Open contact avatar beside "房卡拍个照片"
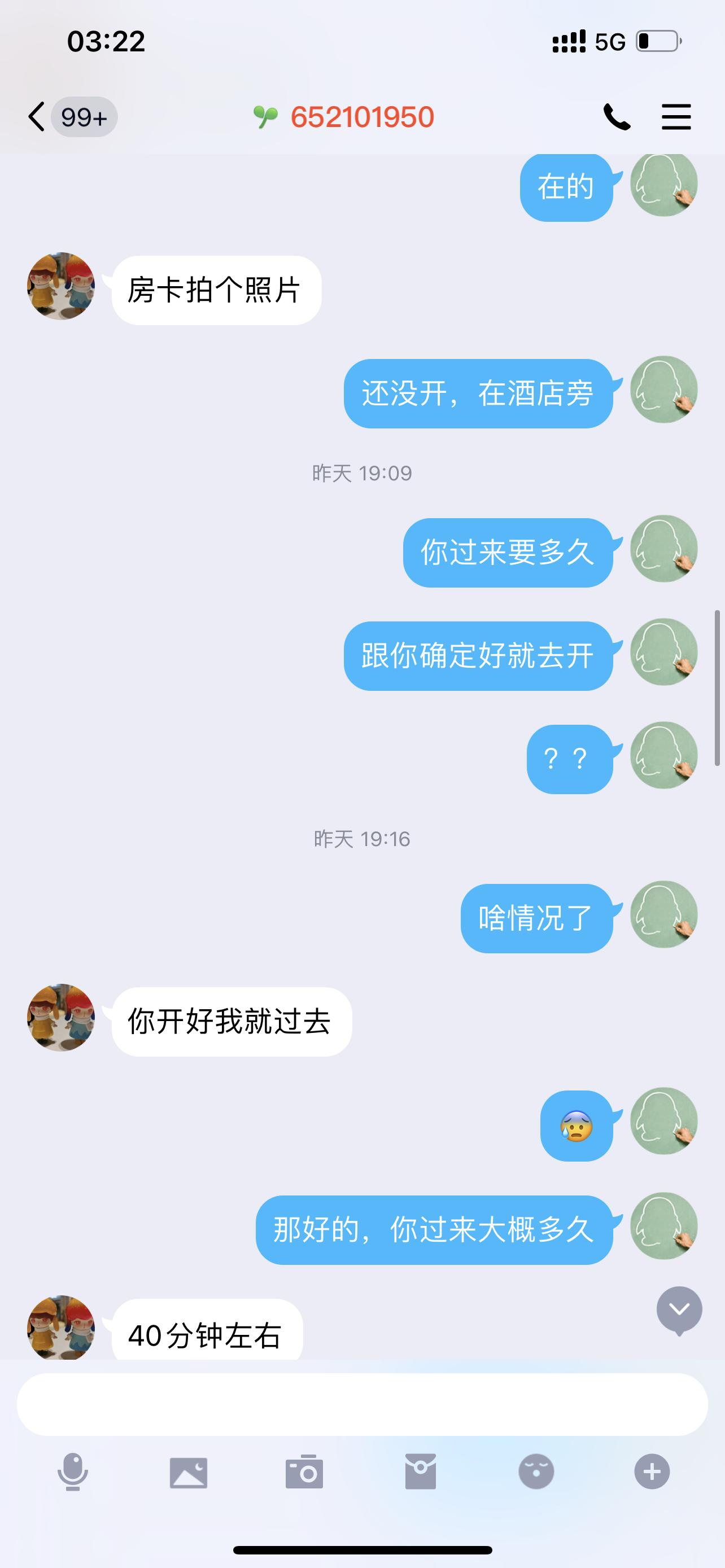The width and height of the screenshot is (725, 1568). coord(61,286)
